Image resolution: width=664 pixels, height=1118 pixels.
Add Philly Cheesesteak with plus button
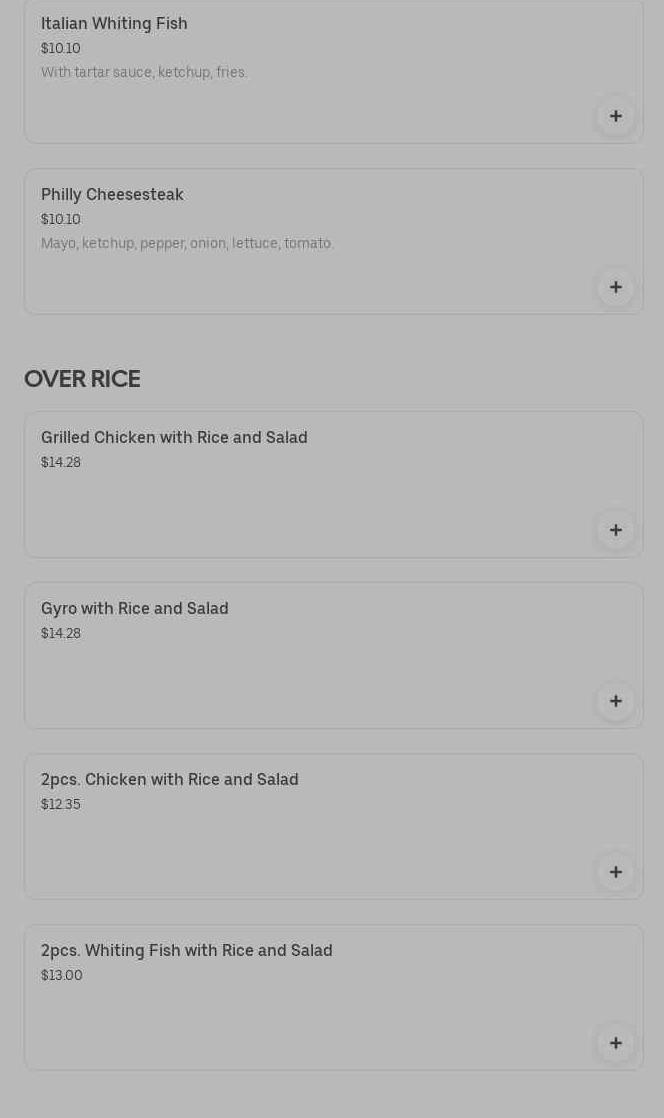point(615,287)
